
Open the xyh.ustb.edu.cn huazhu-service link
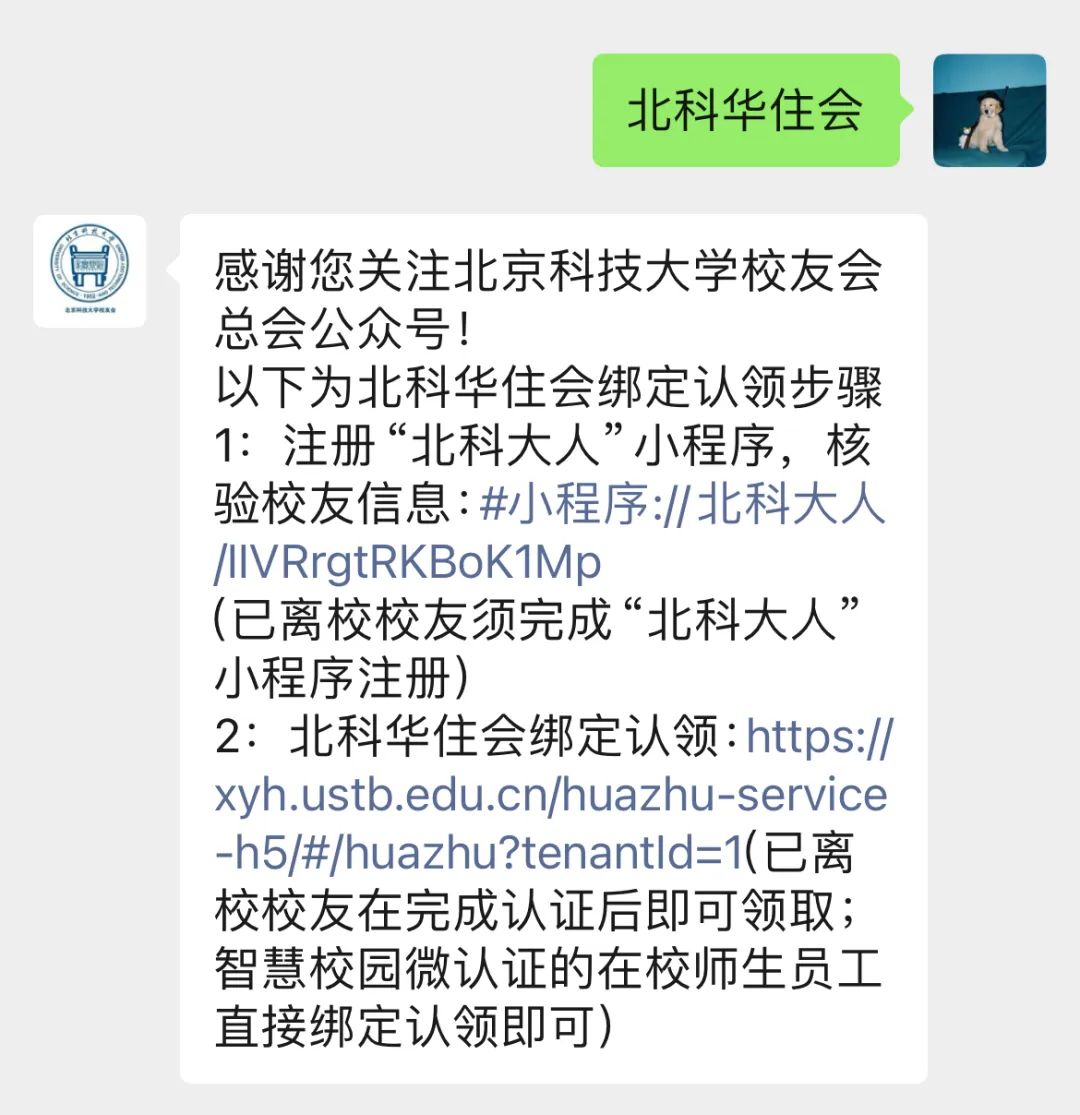[x=550, y=796]
